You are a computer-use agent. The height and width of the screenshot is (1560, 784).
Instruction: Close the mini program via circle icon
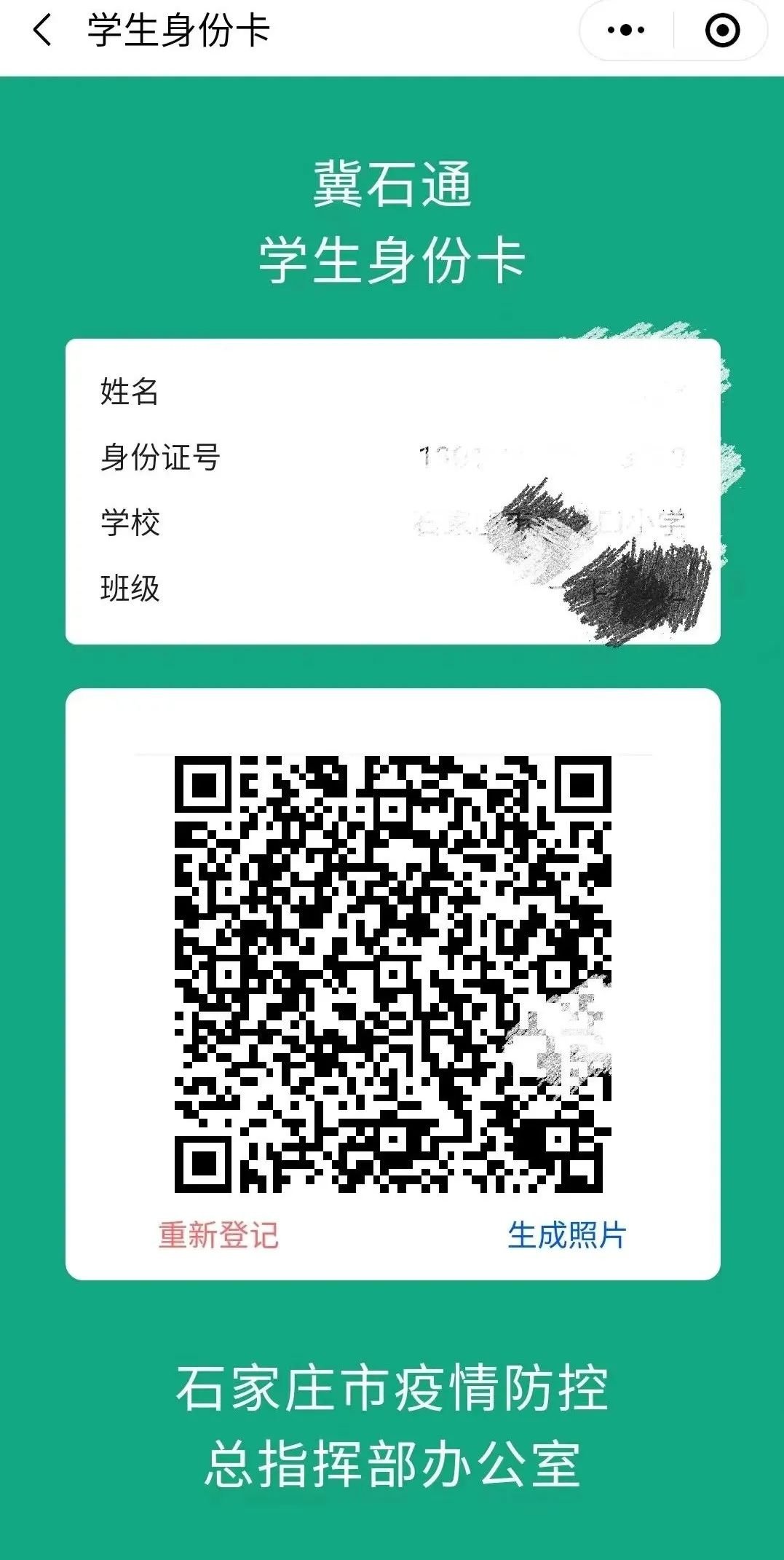pos(722,31)
